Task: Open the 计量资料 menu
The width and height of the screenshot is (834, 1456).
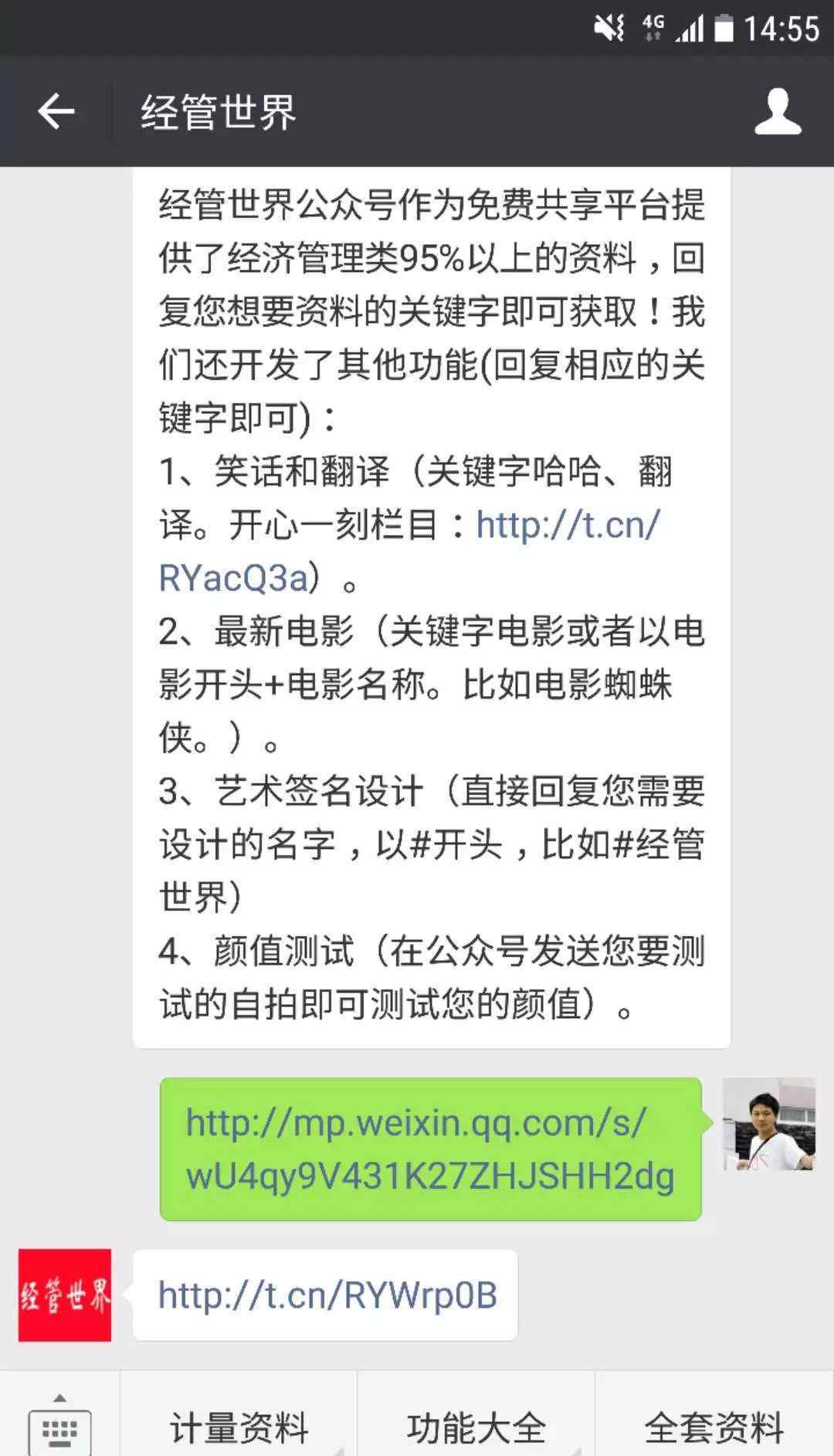Action: pos(239,1427)
